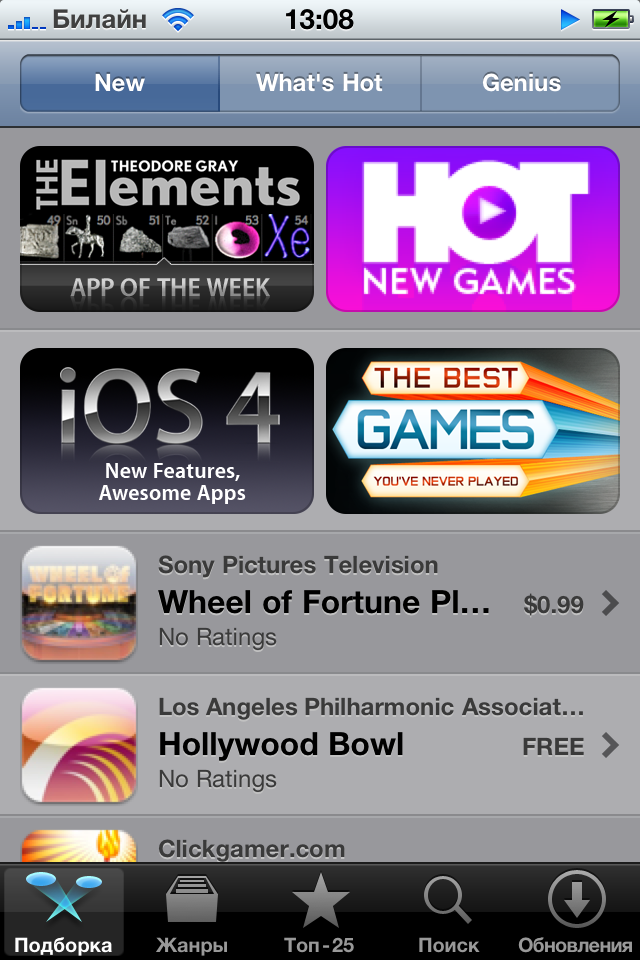Viewport: 640px width, 960px height.
Task: Switch to the Жанры tab
Action: click(192, 912)
